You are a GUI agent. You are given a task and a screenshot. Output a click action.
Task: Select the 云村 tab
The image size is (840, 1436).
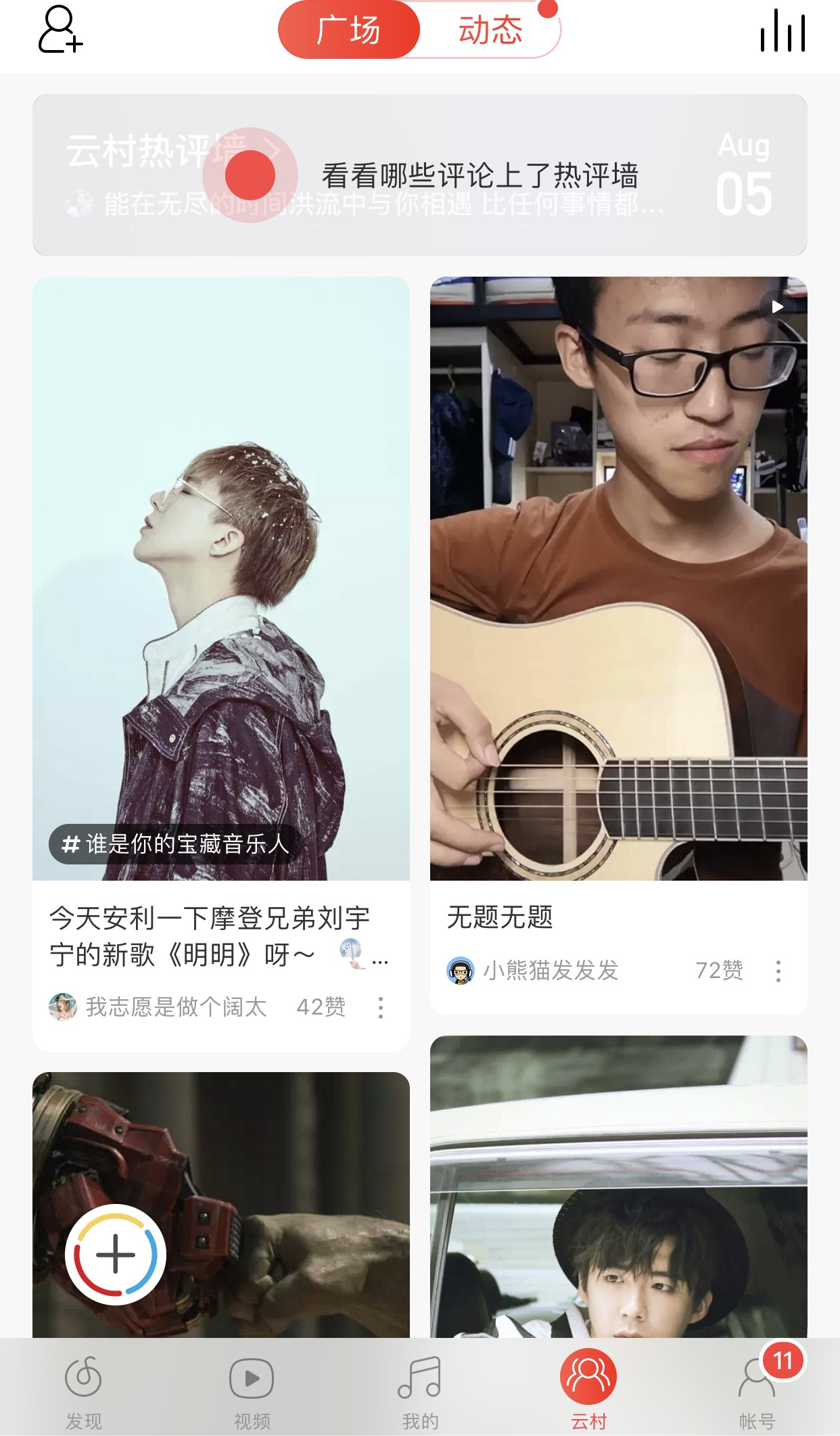click(x=588, y=1388)
